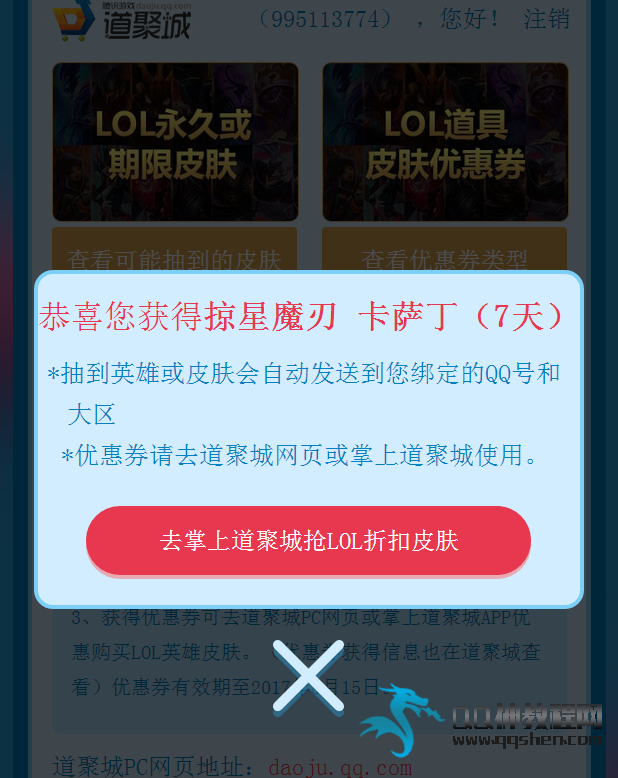Close the prize popup with X
Screen dimensions: 618x778
tap(308, 676)
